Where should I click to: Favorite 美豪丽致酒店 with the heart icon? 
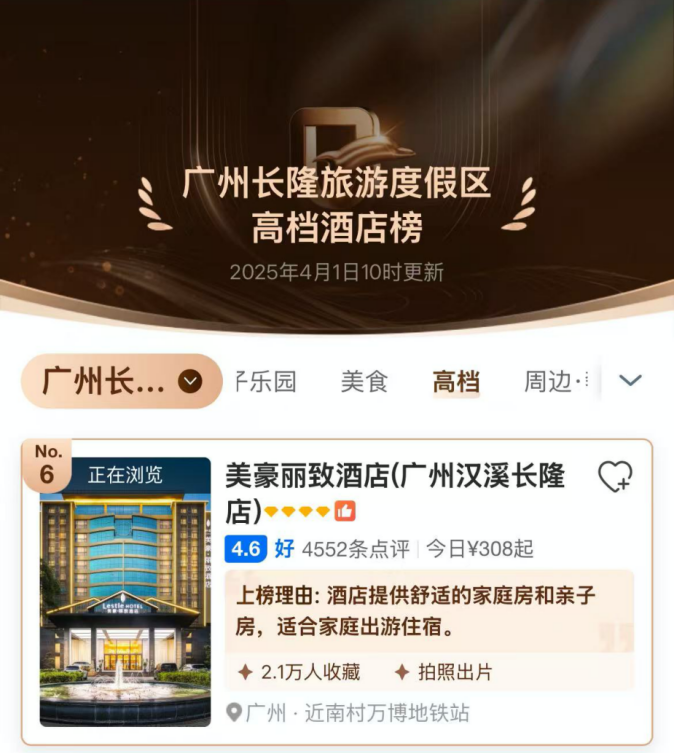[x=615, y=477]
